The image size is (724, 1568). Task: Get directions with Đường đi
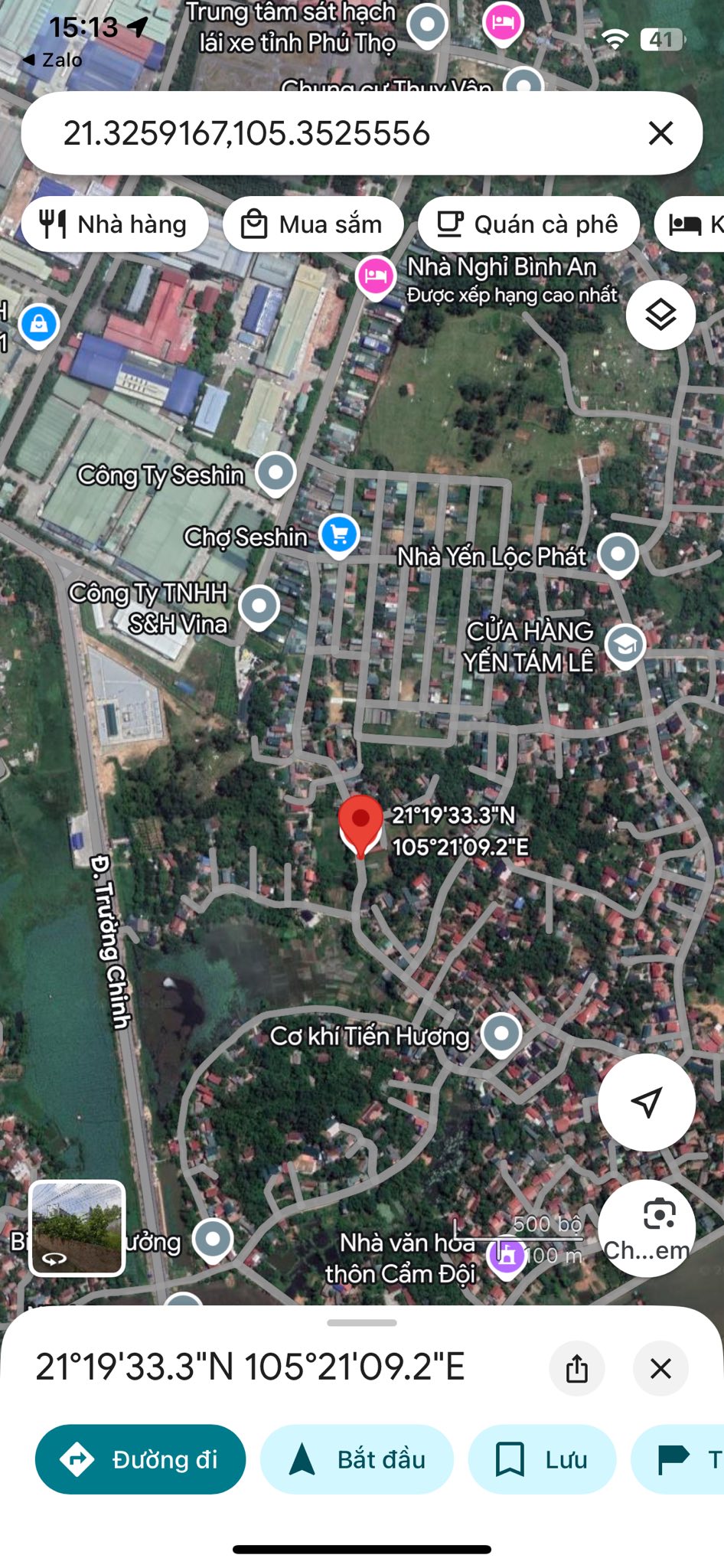tap(141, 1459)
